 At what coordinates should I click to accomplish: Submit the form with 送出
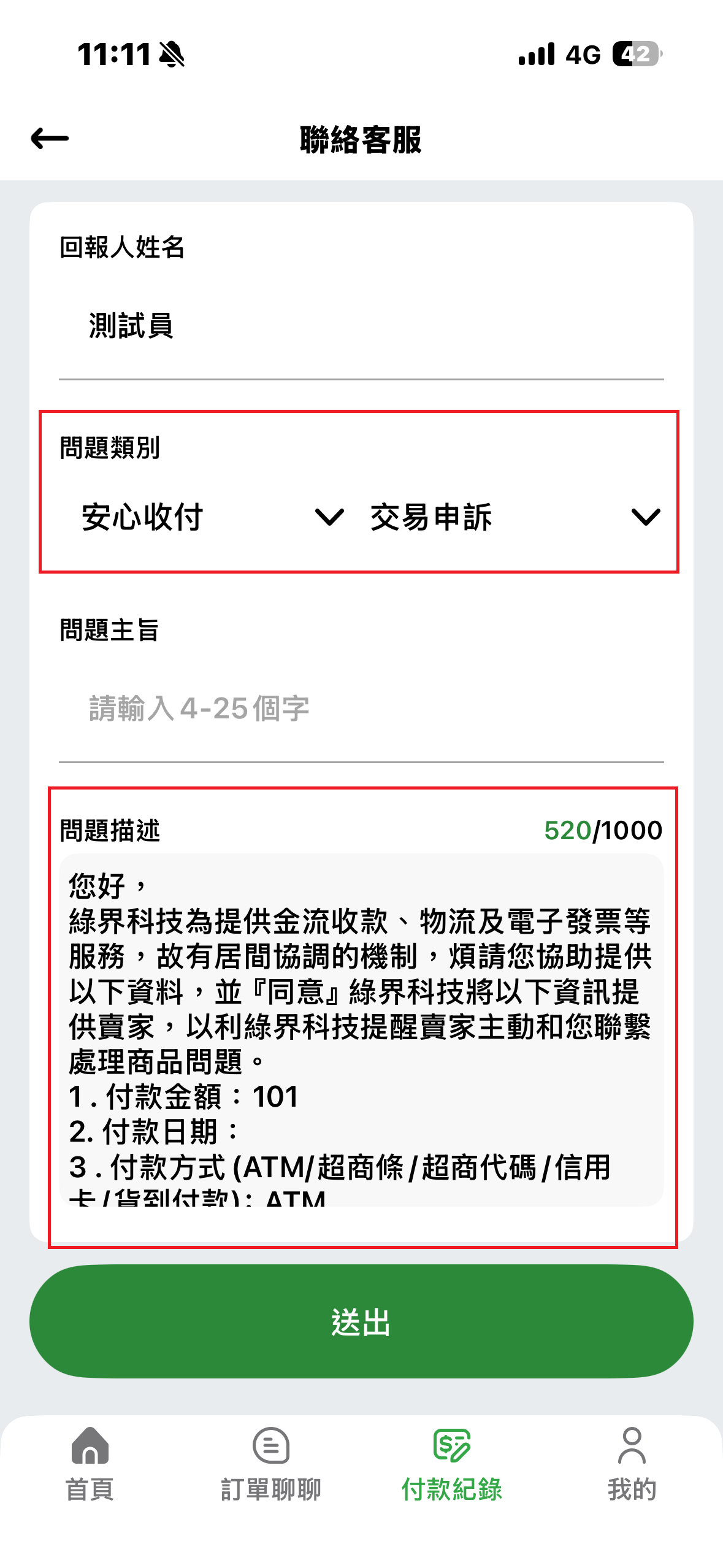tap(361, 1321)
